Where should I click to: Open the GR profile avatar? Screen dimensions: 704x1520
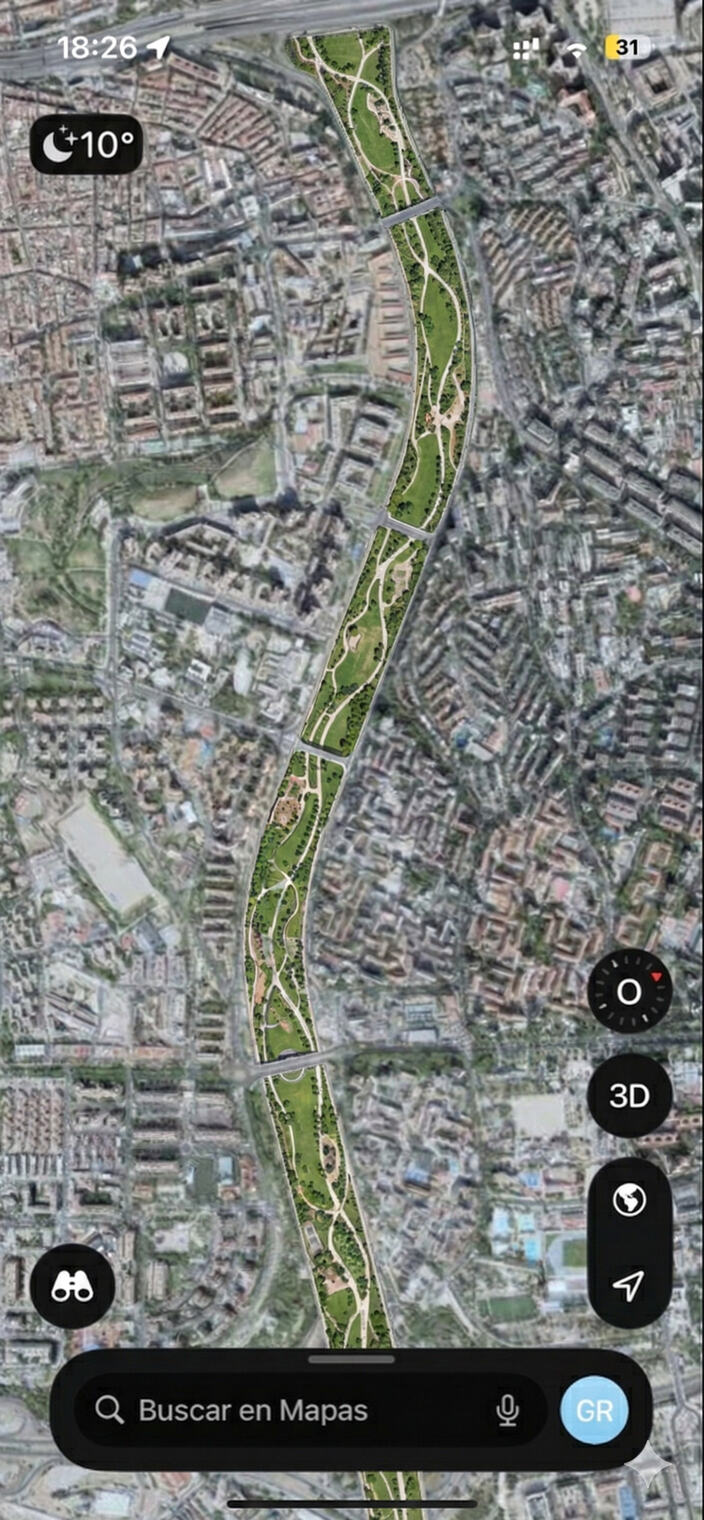595,1410
